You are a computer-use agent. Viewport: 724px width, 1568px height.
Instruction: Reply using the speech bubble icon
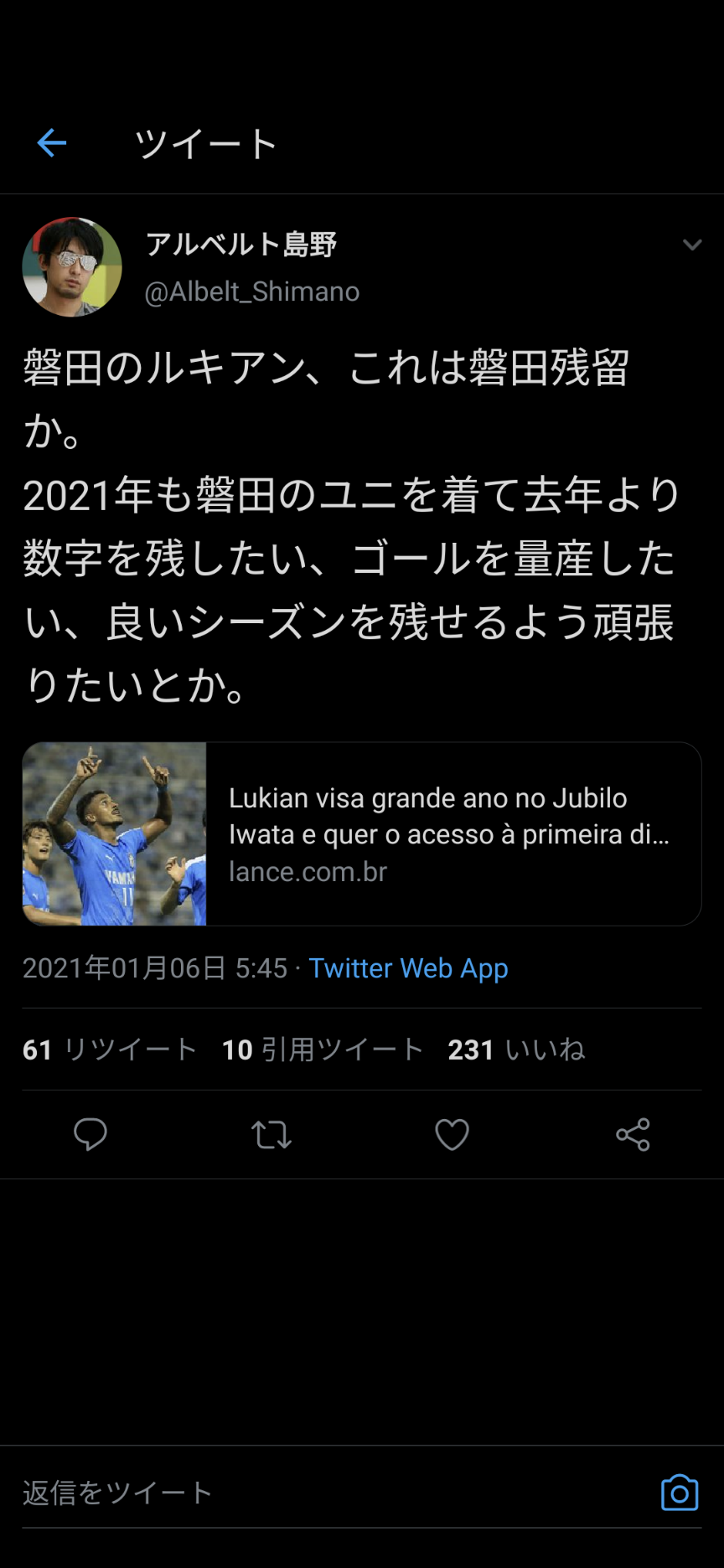(90, 1135)
